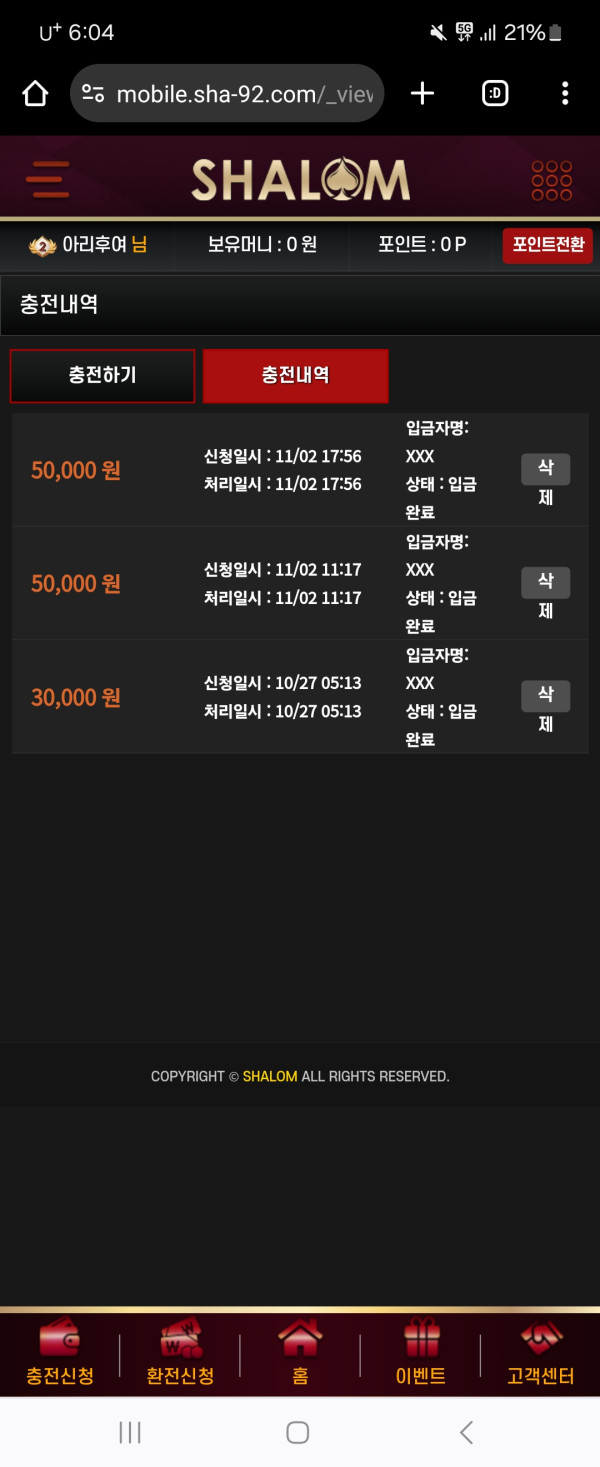Open the 이벤트 section
This screenshot has height=1467, width=600.
click(x=420, y=1355)
